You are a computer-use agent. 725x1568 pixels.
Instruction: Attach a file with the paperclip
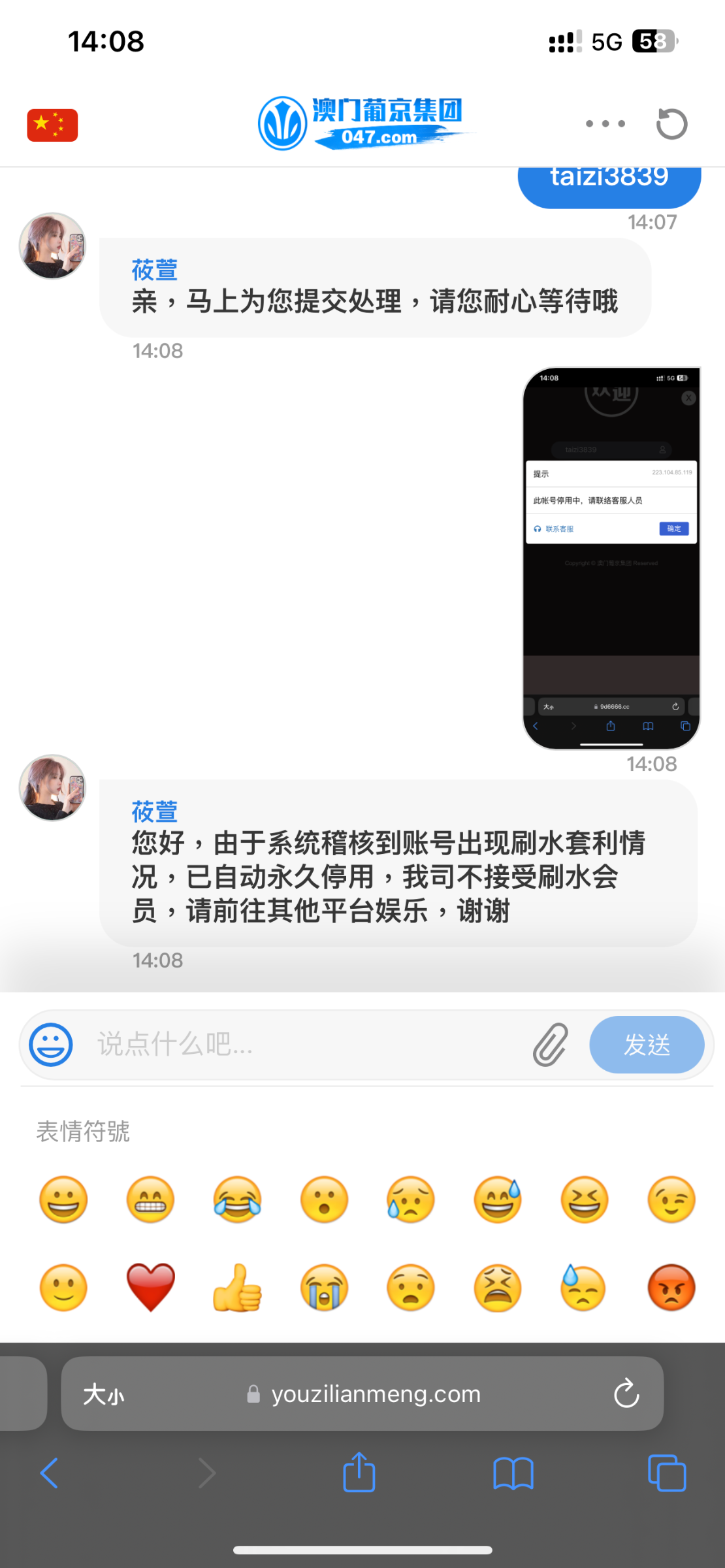[x=551, y=1044]
